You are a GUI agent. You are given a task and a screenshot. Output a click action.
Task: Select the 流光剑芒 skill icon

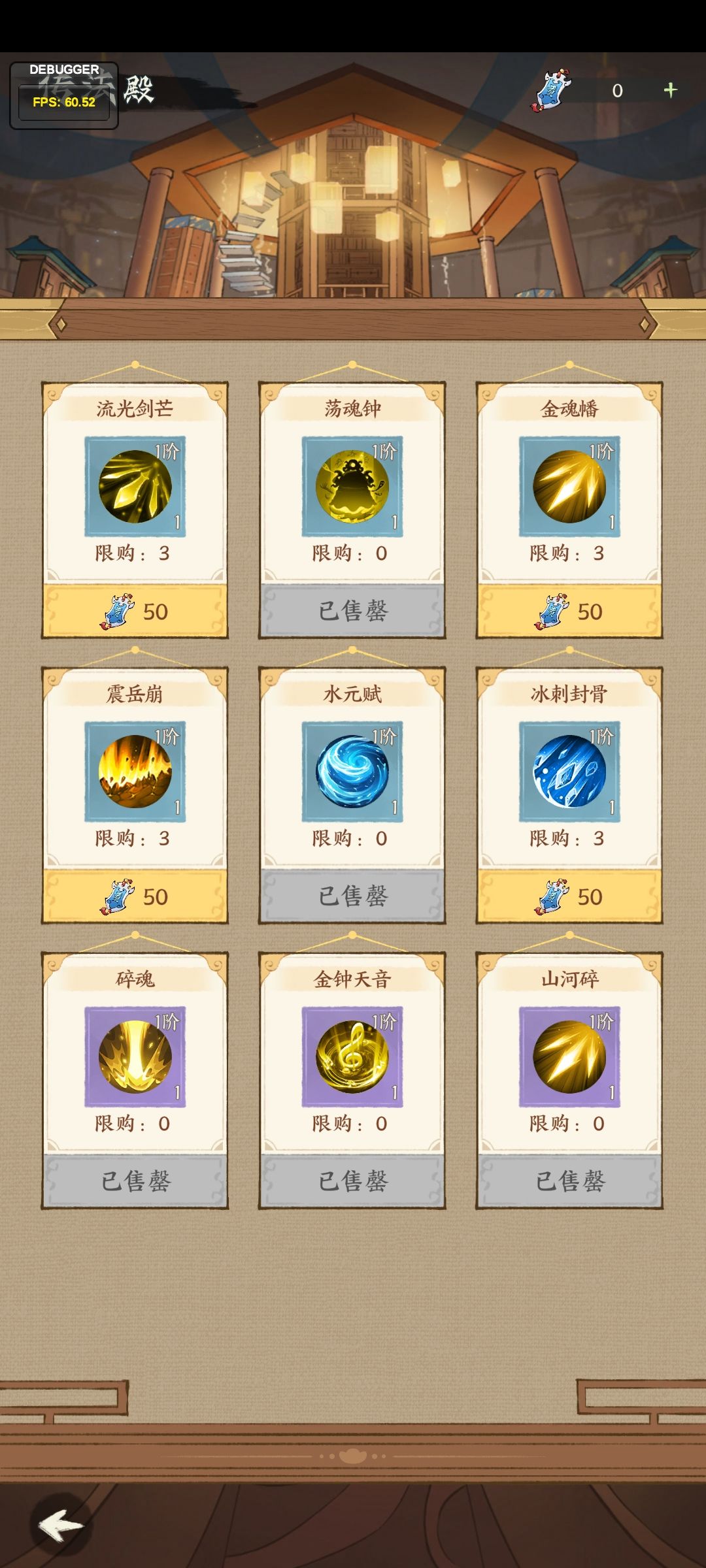[x=134, y=487]
